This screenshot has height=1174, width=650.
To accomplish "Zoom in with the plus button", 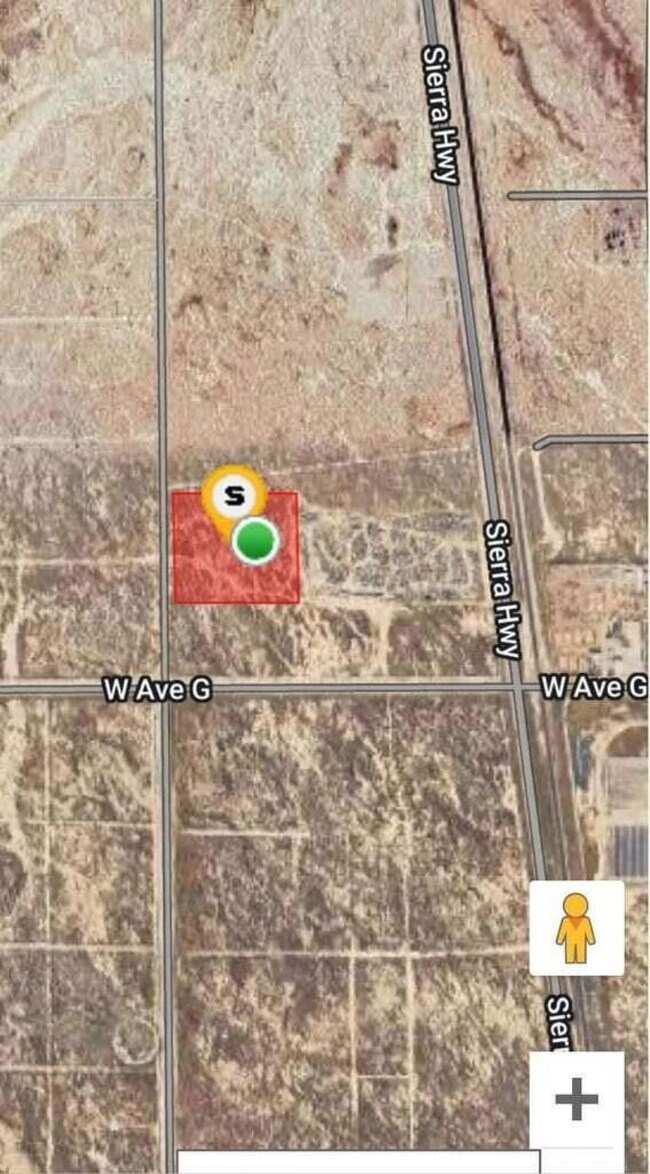I will pos(576,1100).
